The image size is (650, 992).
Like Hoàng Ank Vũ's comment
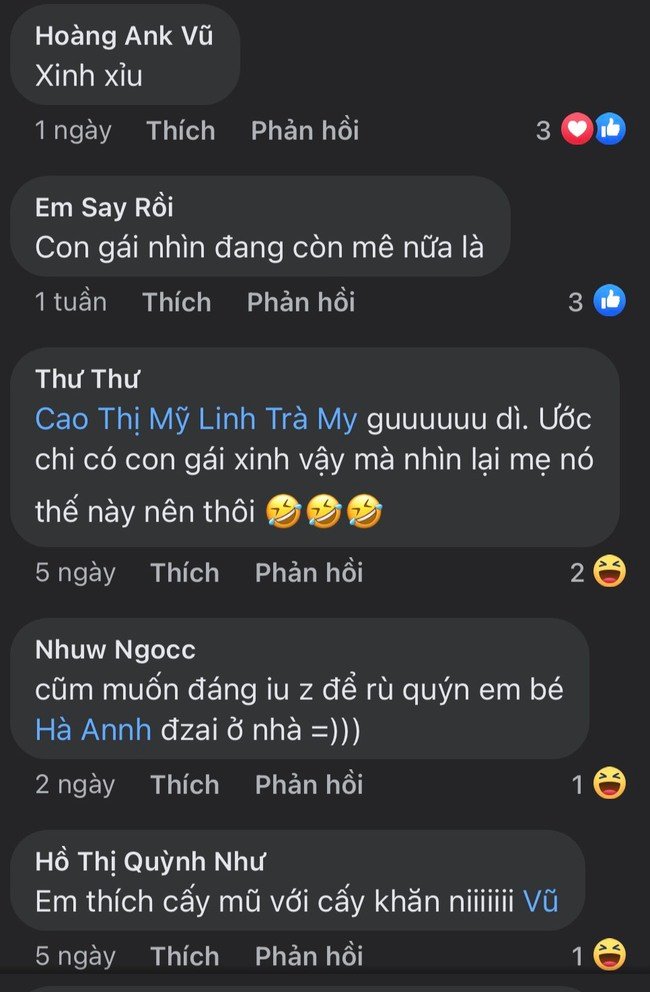pos(181,131)
